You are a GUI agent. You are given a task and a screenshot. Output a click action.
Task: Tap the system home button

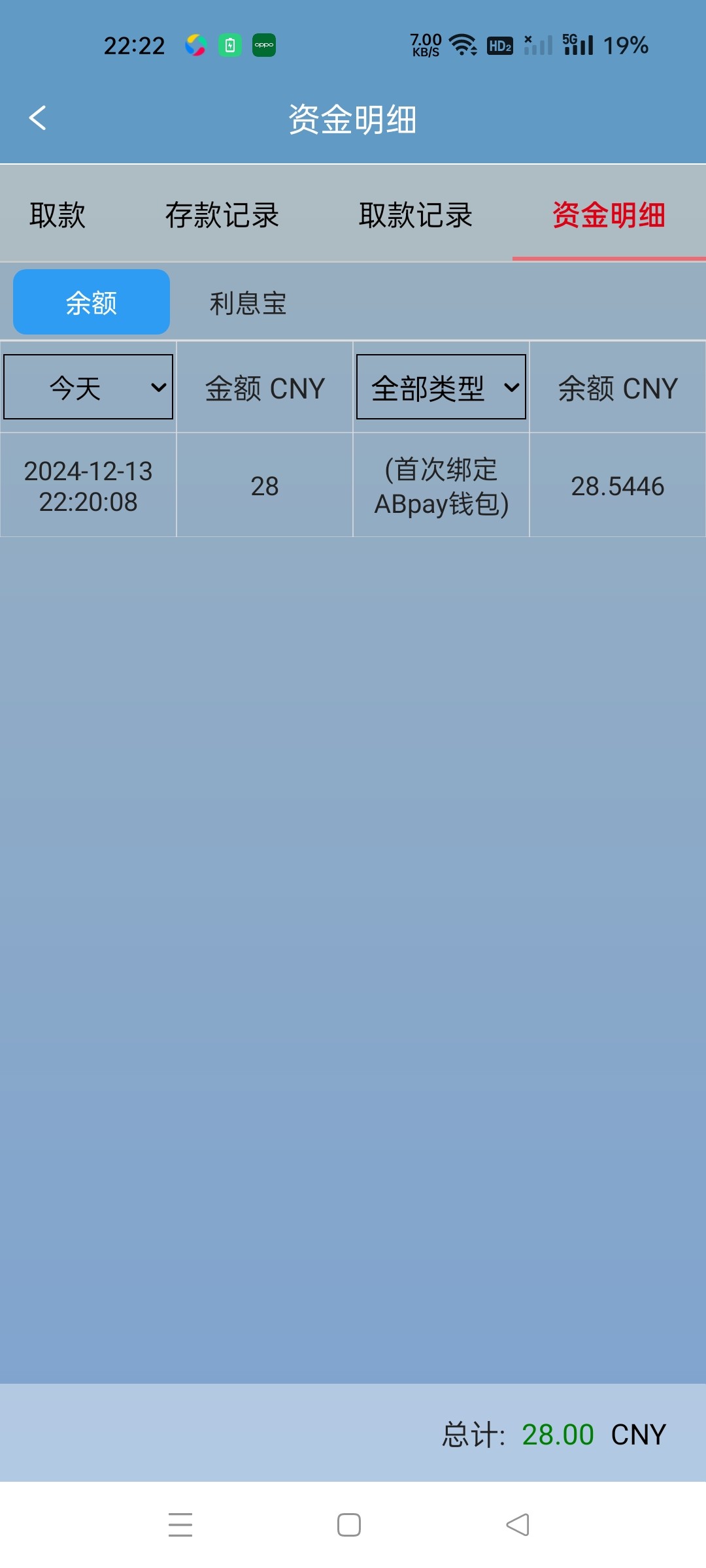pyautogui.click(x=349, y=1525)
